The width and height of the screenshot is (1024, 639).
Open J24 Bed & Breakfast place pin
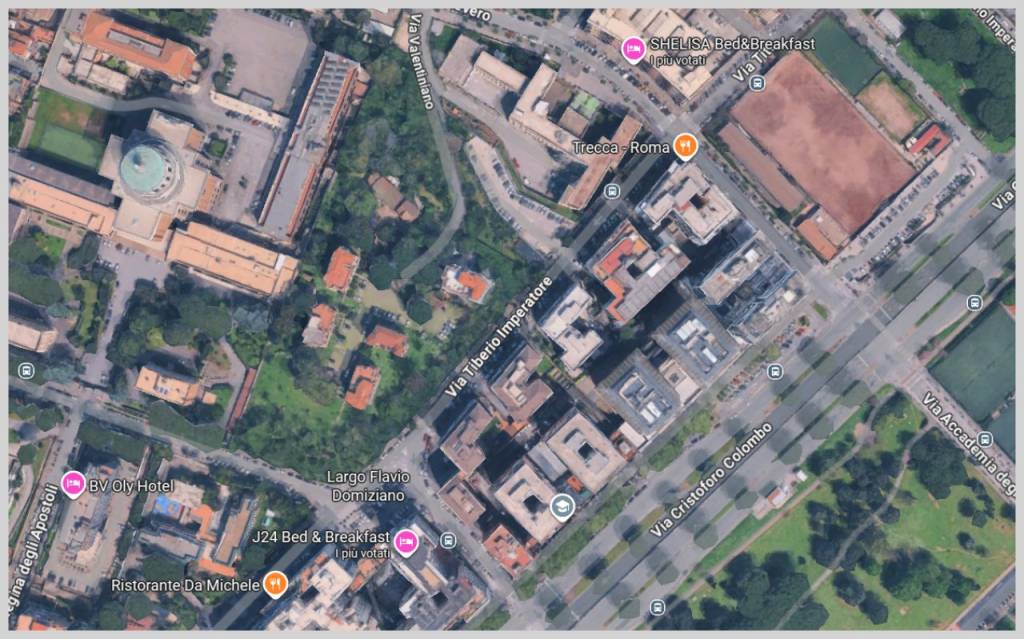click(406, 541)
